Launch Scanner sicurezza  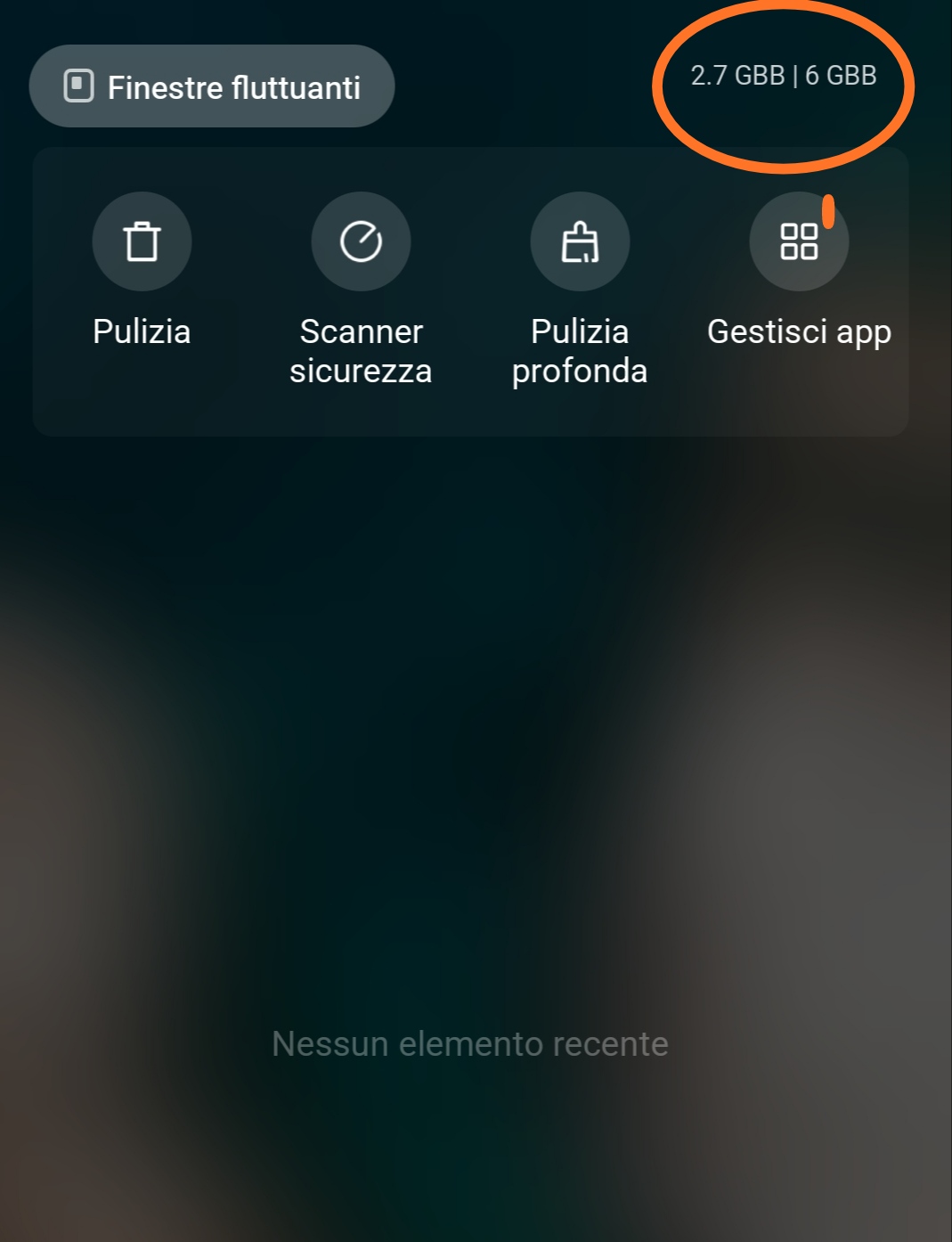(361, 241)
